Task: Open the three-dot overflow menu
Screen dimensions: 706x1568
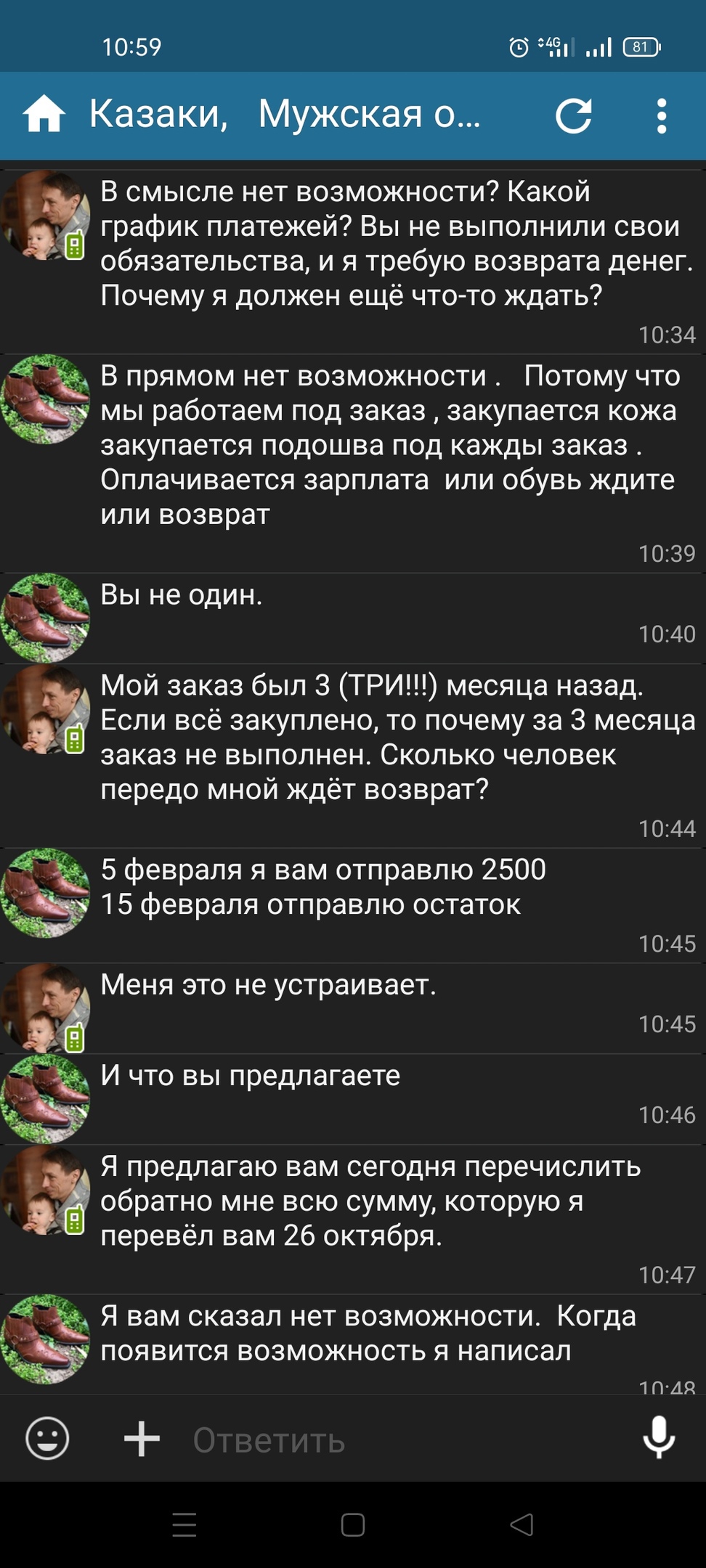Action: 661,116
